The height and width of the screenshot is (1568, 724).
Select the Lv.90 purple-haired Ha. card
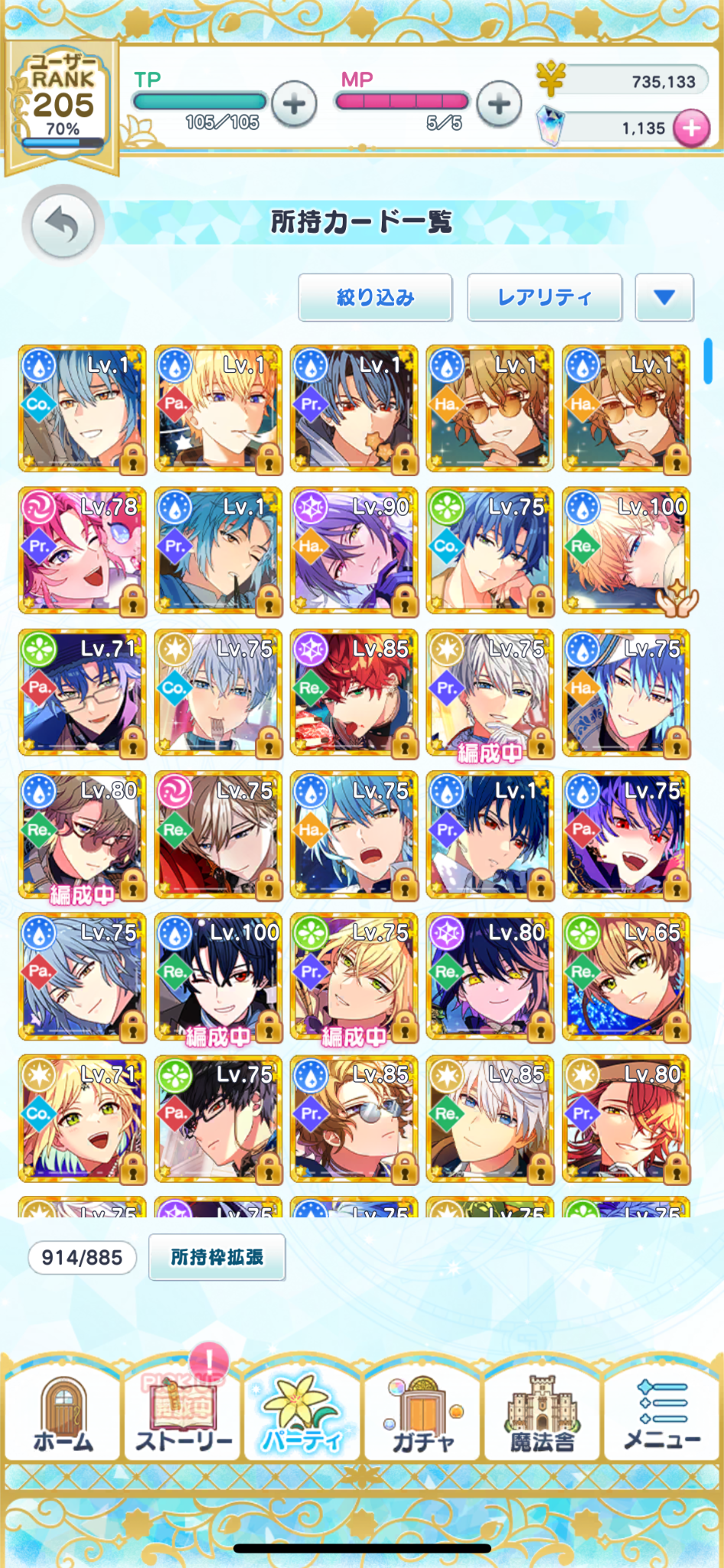pyautogui.click(x=354, y=551)
